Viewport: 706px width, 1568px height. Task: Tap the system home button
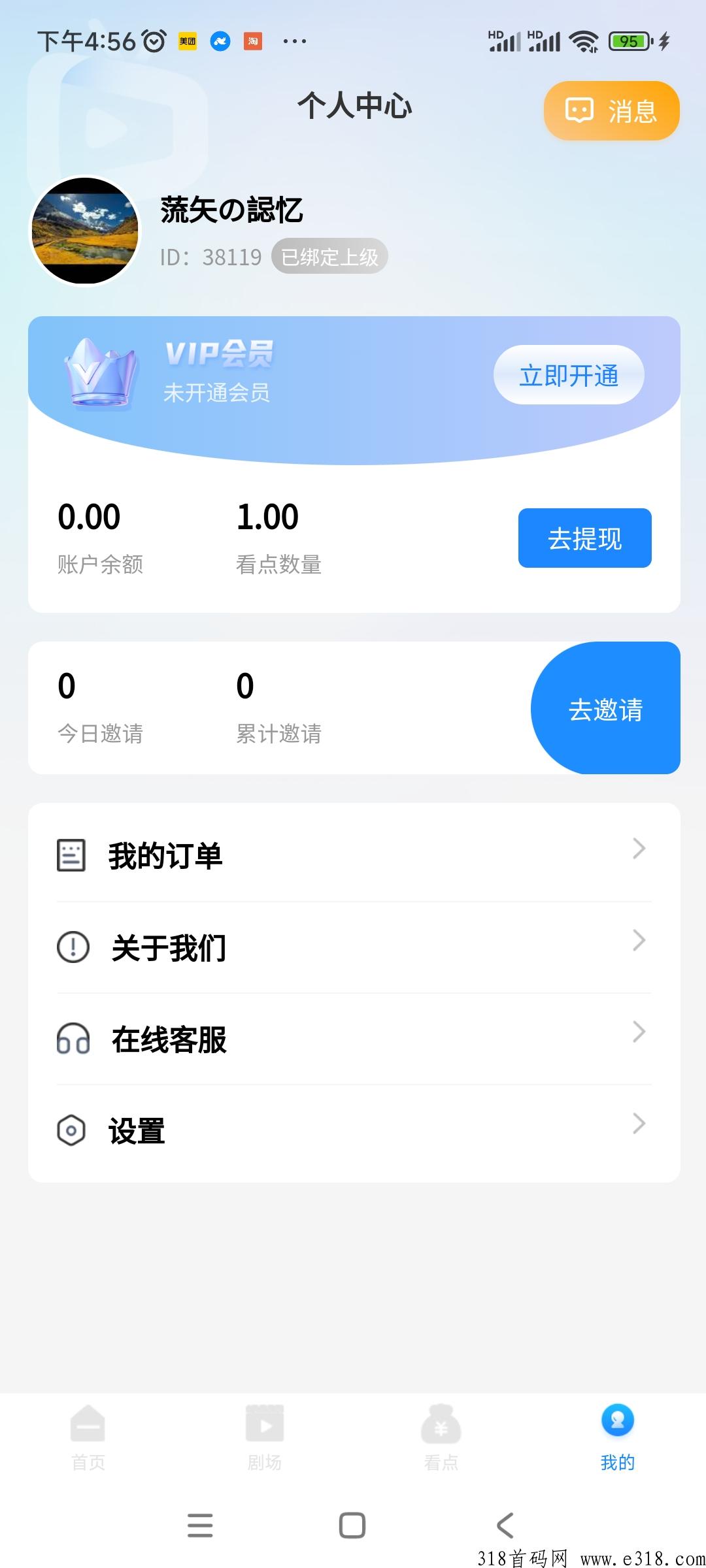[x=352, y=1526]
